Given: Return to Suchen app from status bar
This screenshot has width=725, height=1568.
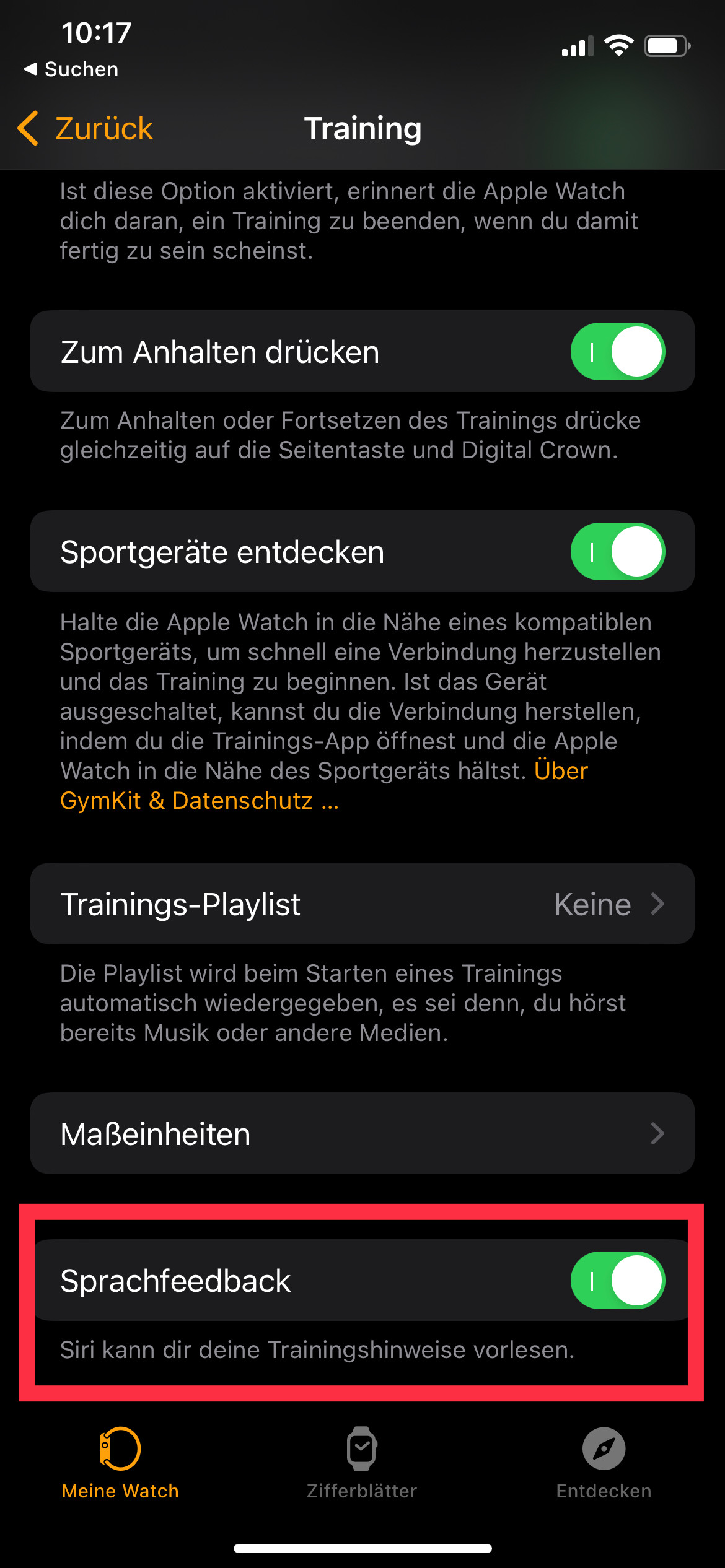Looking at the screenshot, I should tap(71, 69).
